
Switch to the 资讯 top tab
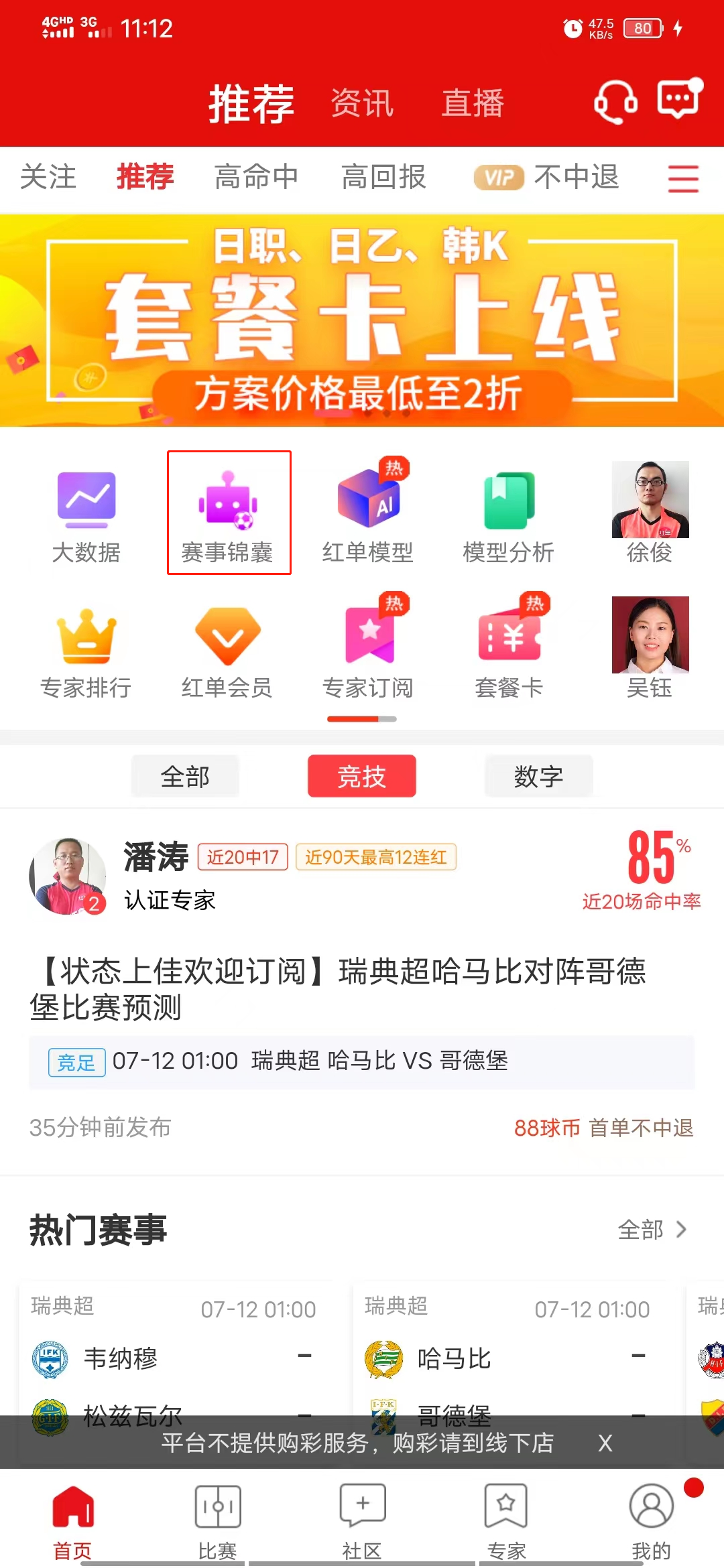click(362, 104)
